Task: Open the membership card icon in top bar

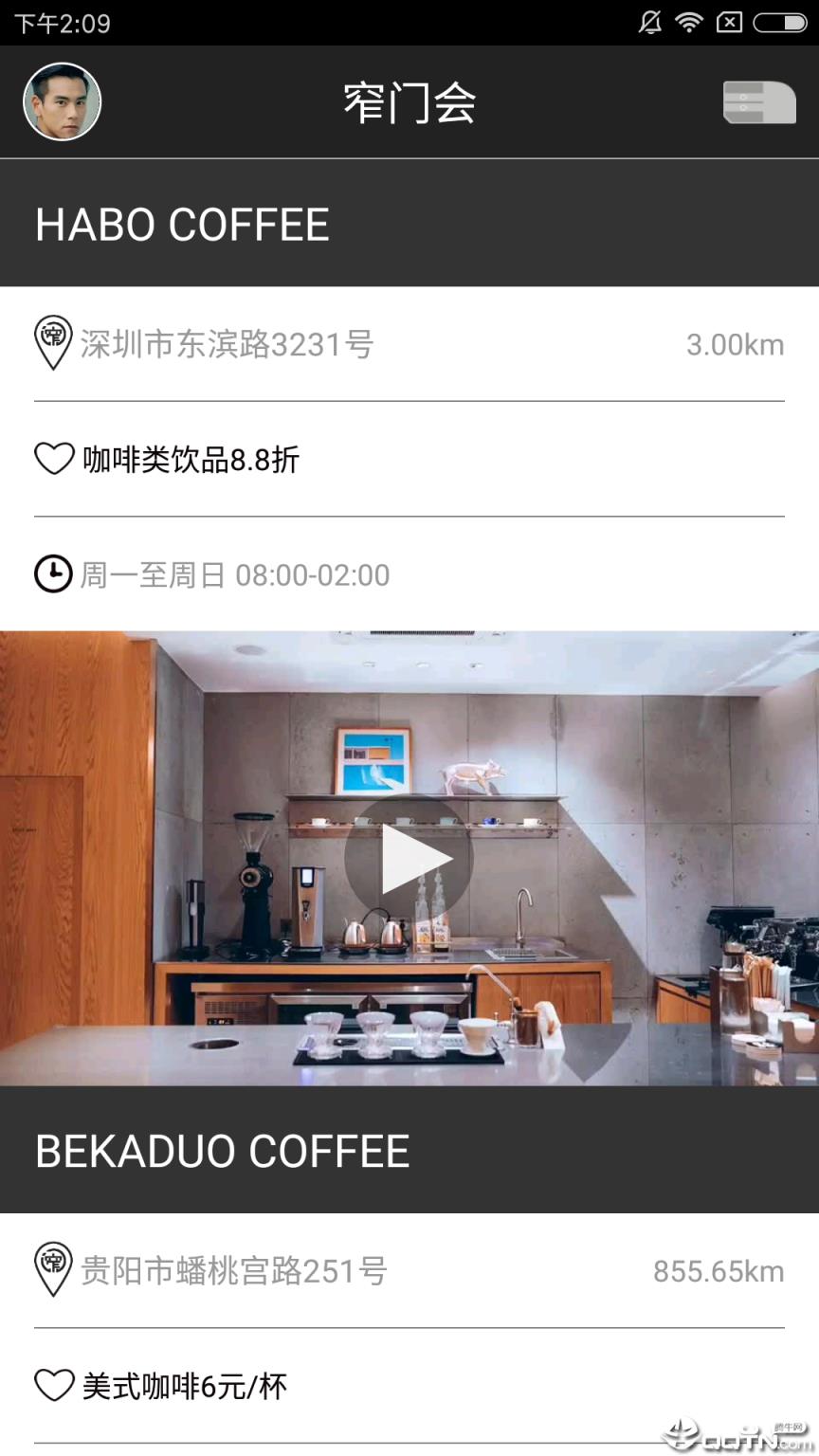Action: [x=757, y=101]
